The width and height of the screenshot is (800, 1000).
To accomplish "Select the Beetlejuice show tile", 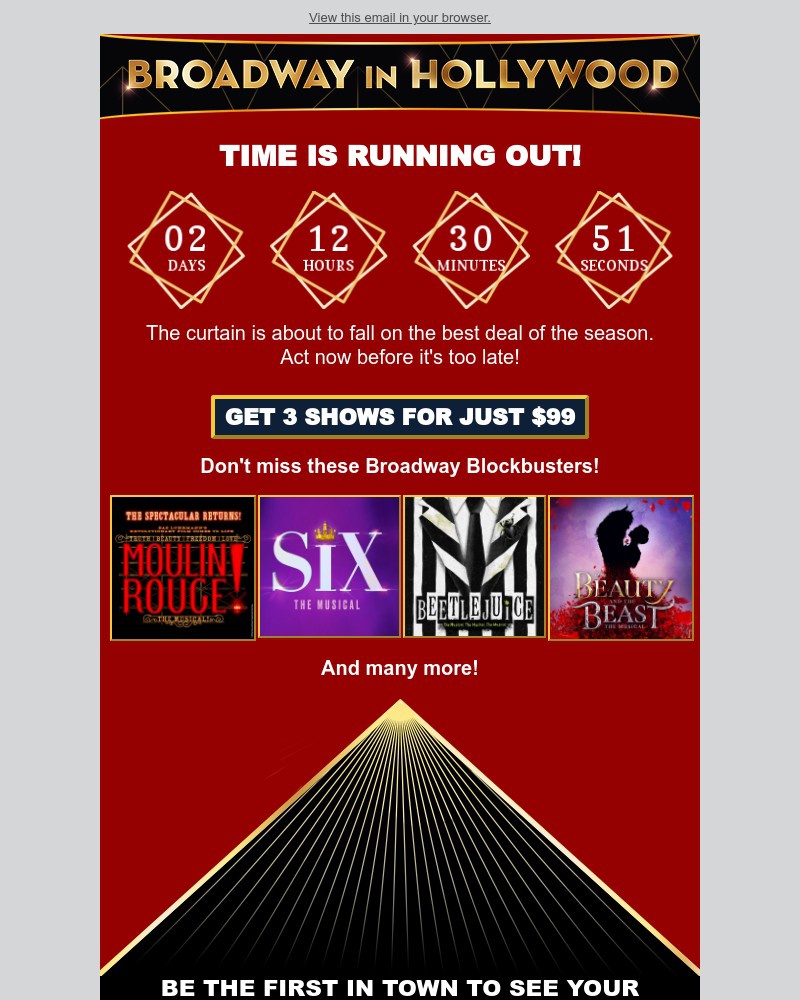I will [475, 566].
